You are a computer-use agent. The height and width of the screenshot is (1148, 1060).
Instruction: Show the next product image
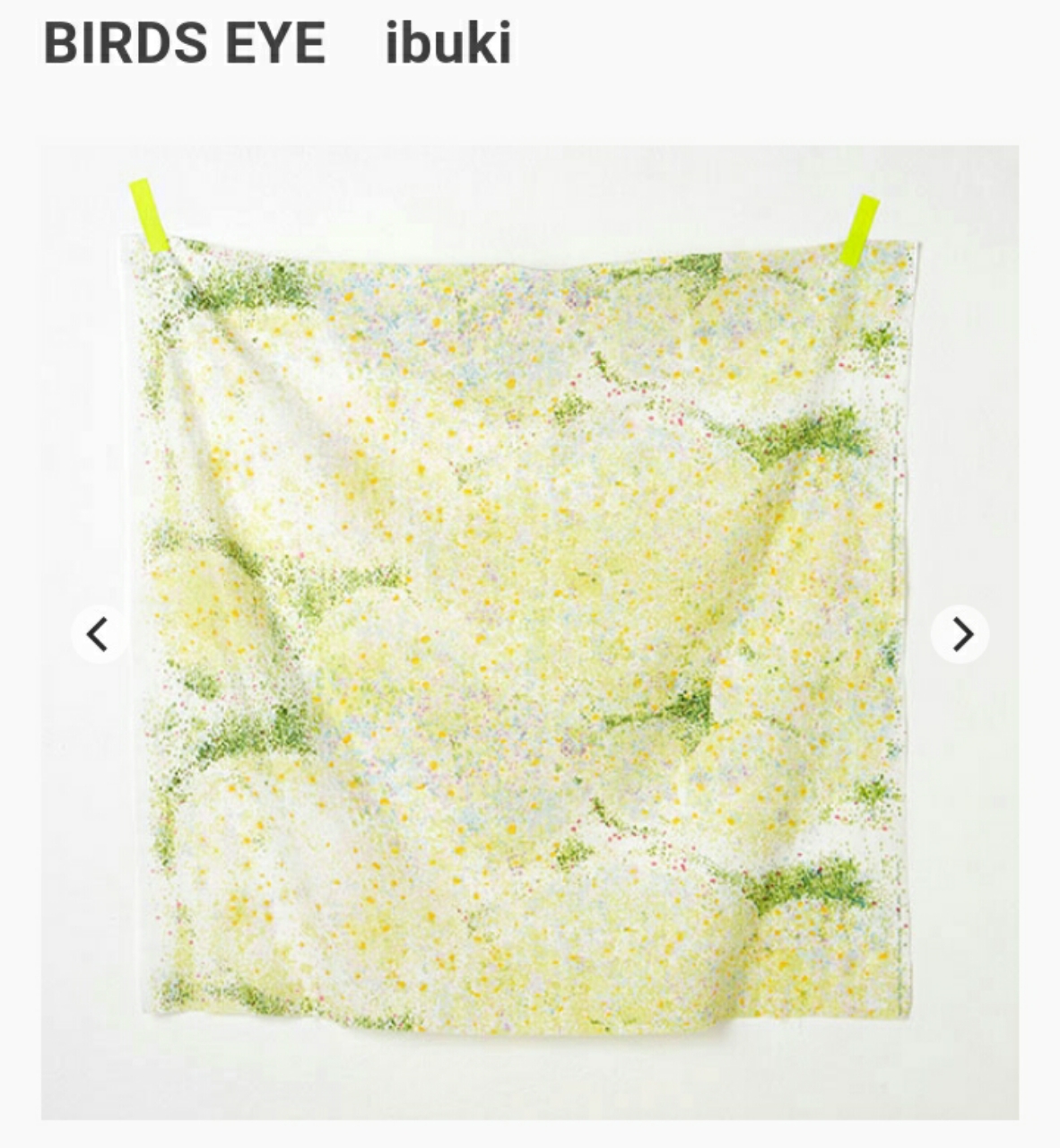click(x=960, y=635)
